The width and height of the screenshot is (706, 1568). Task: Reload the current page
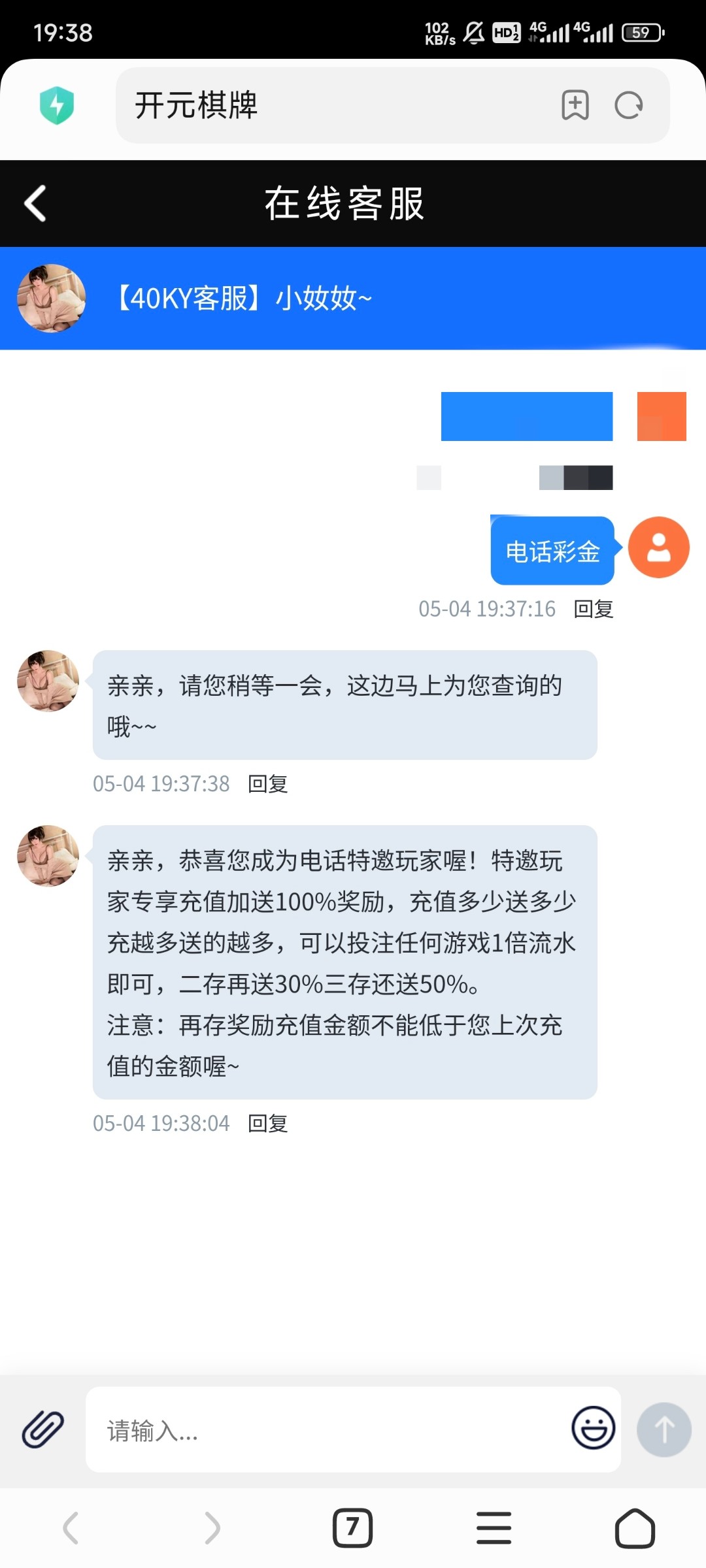629,106
